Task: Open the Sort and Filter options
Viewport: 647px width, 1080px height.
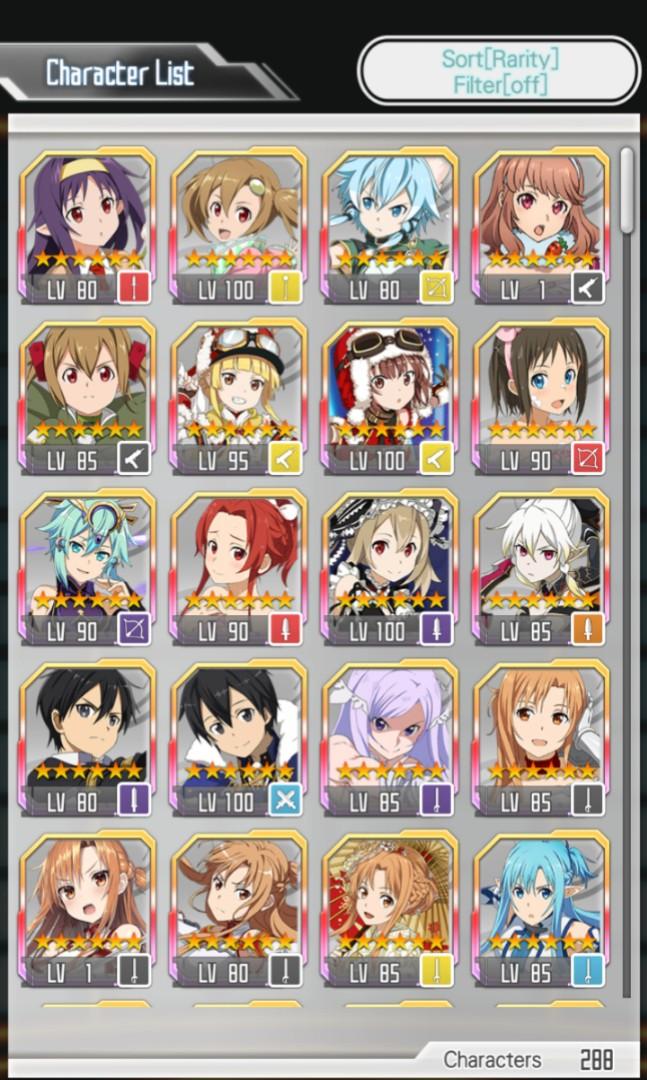Action: [498, 71]
